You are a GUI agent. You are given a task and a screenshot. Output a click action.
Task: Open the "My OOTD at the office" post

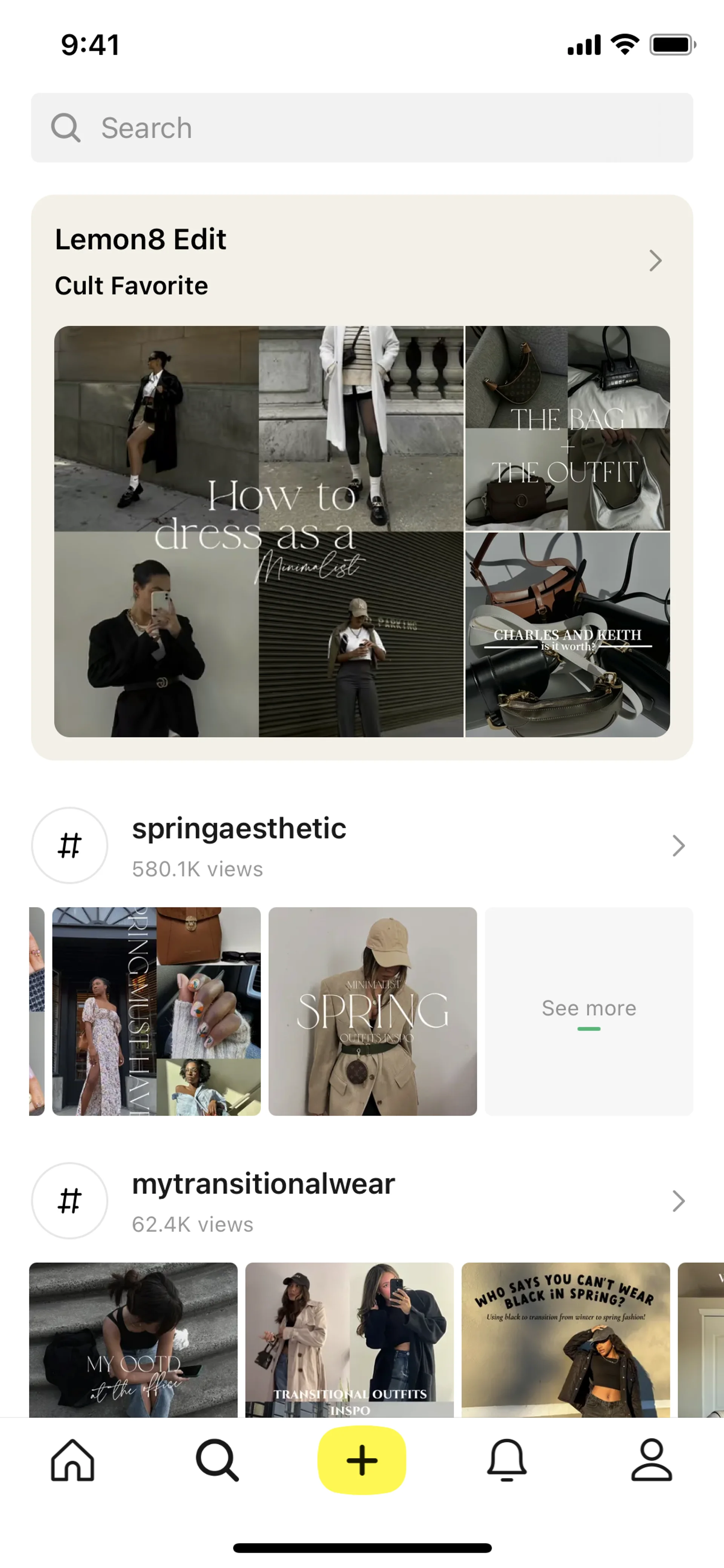pos(133,1339)
